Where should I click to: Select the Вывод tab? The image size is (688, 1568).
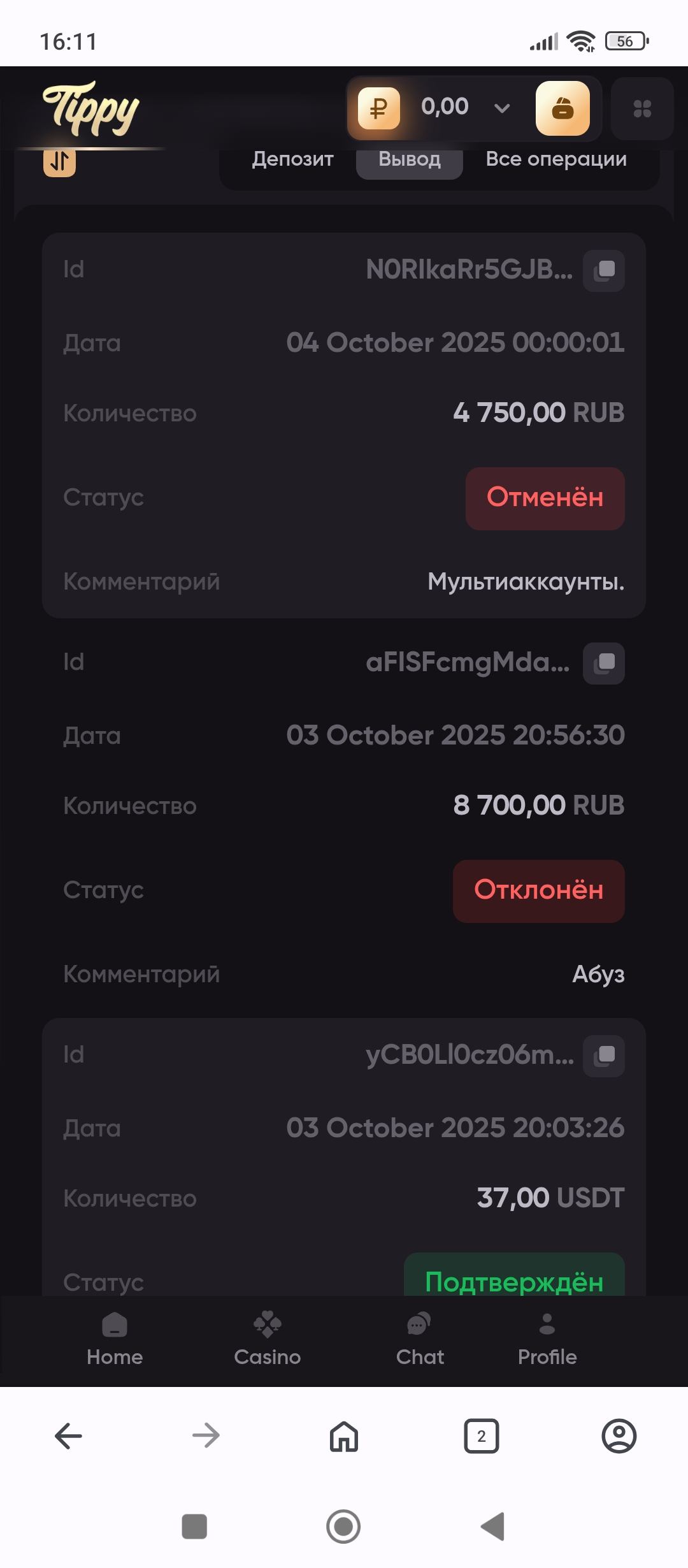409,159
